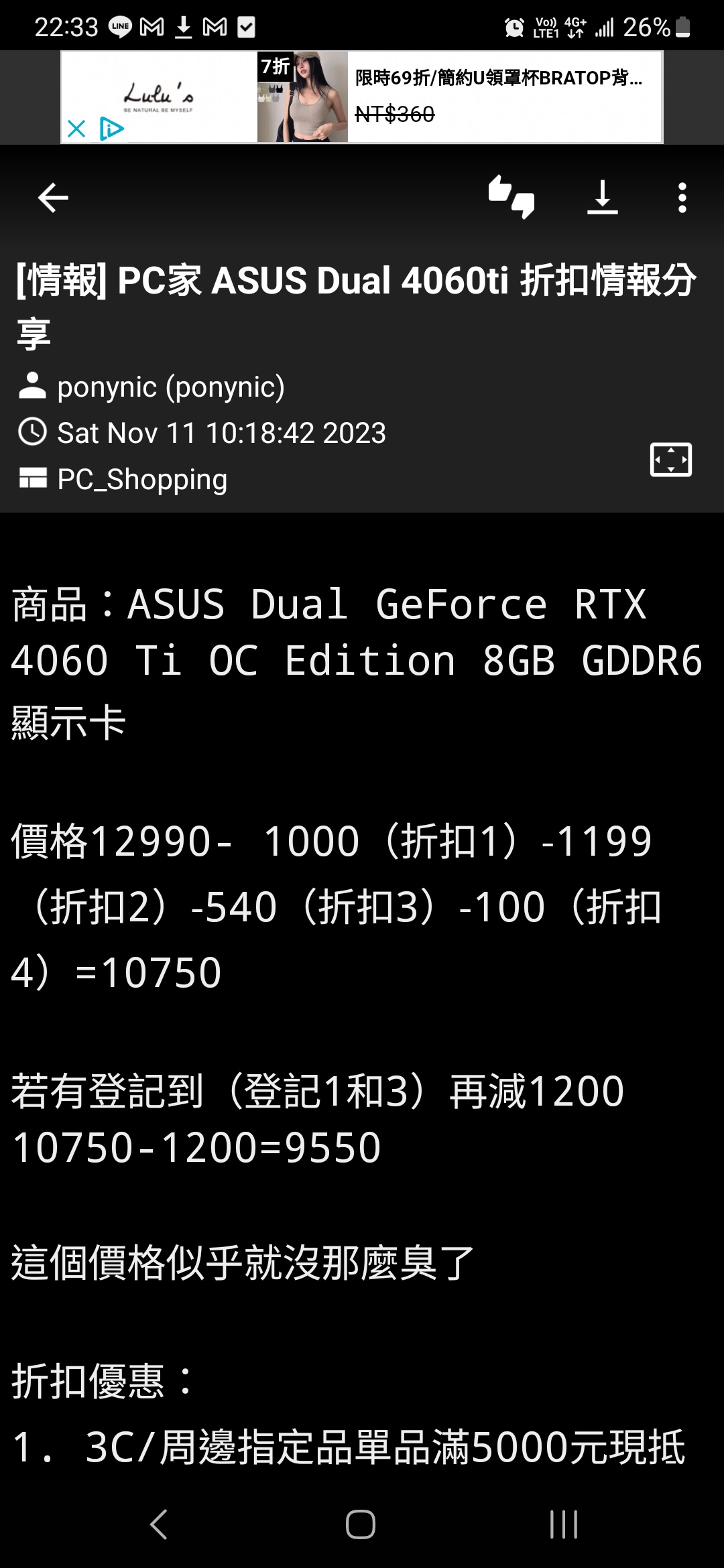Open the AdChoices info icon
The image size is (724, 1568).
111,129
